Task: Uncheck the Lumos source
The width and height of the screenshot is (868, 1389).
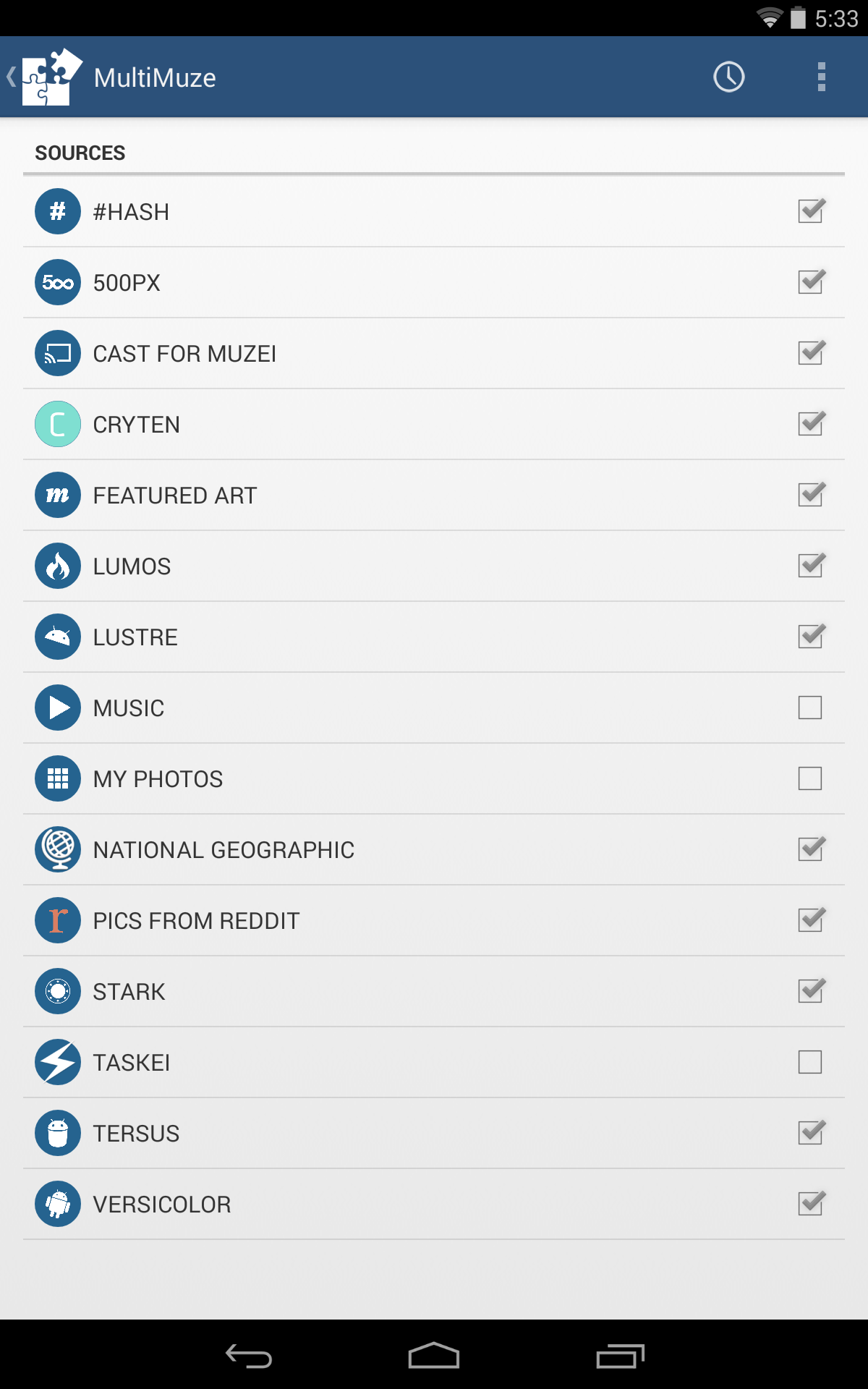Action: pyautogui.click(x=810, y=566)
